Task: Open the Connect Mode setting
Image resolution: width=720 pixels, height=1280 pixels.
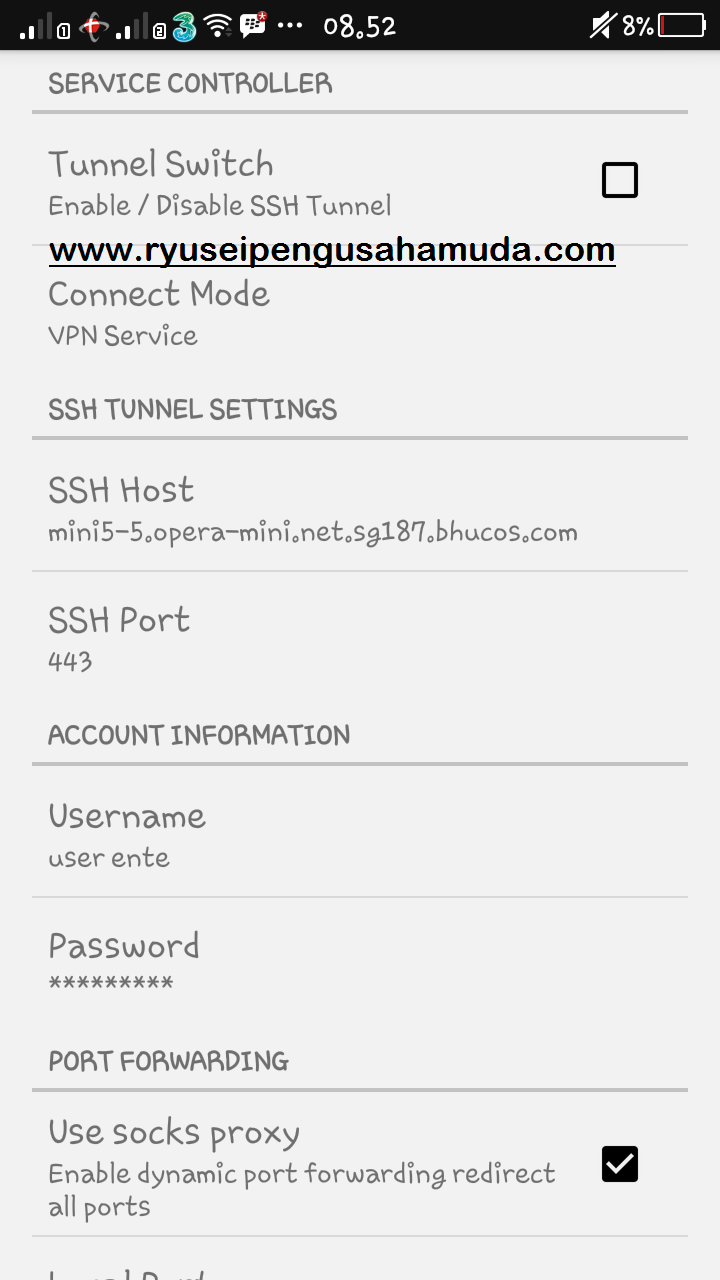Action: click(360, 310)
